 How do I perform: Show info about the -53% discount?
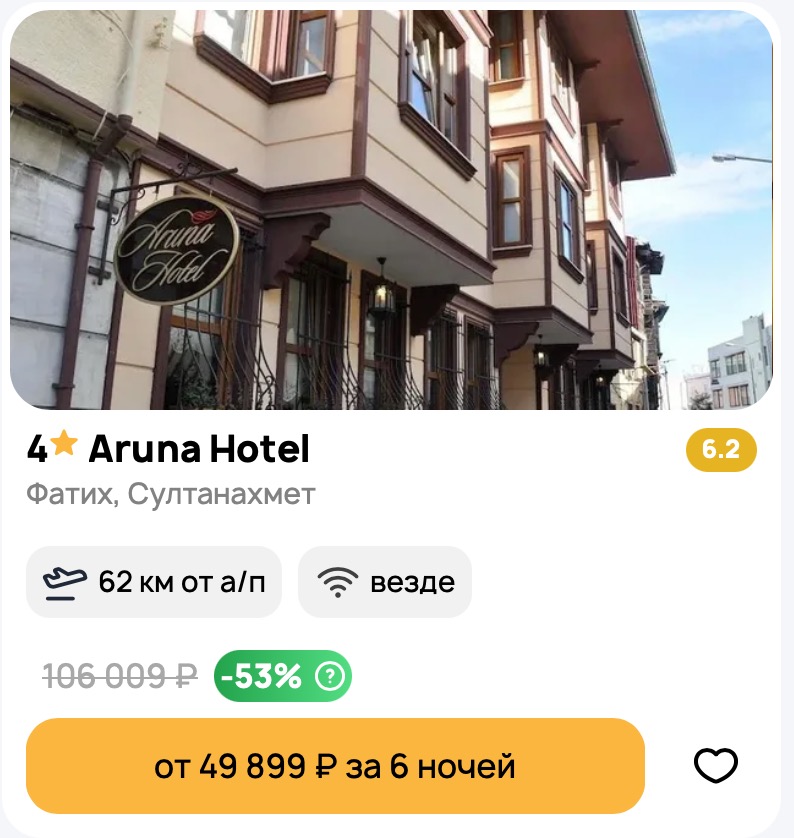329,677
